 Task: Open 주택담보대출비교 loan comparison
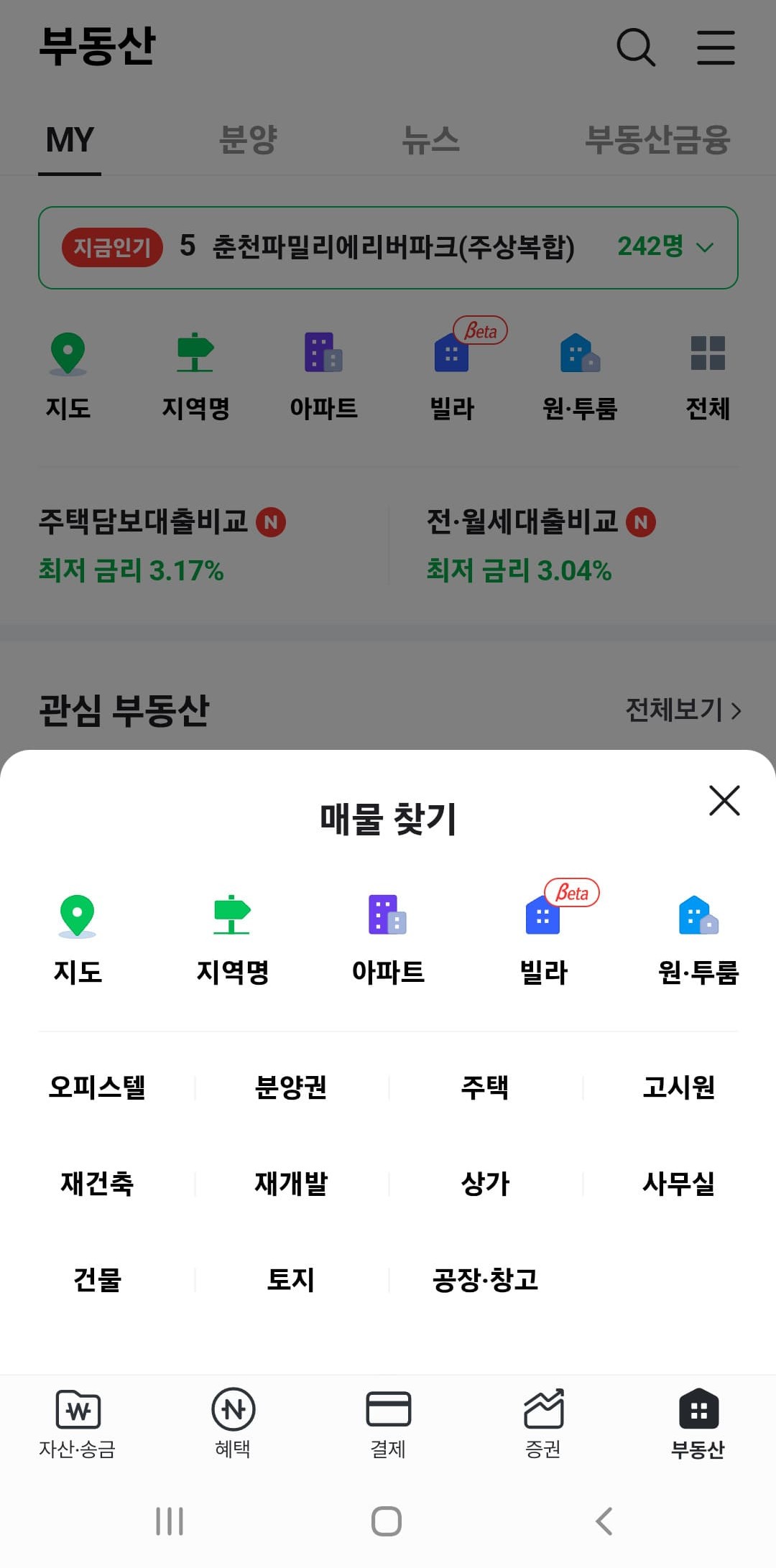[x=160, y=544]
